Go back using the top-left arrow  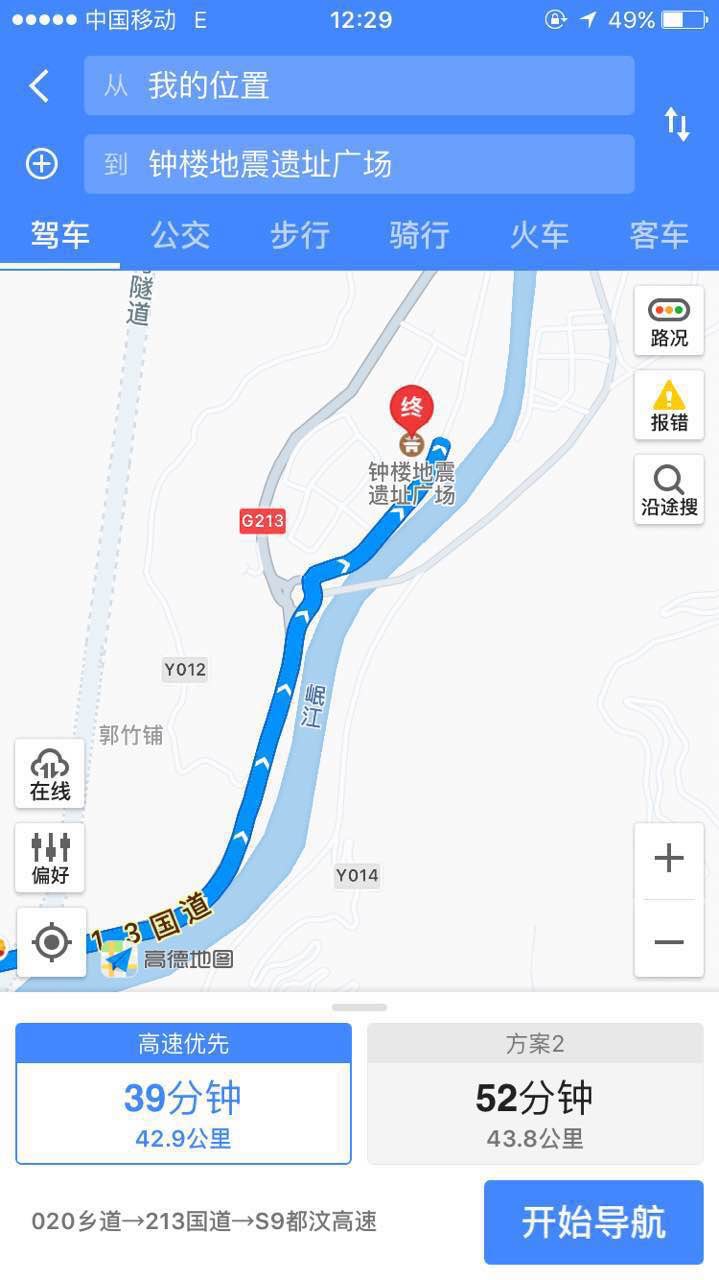(x=39, y=86)
